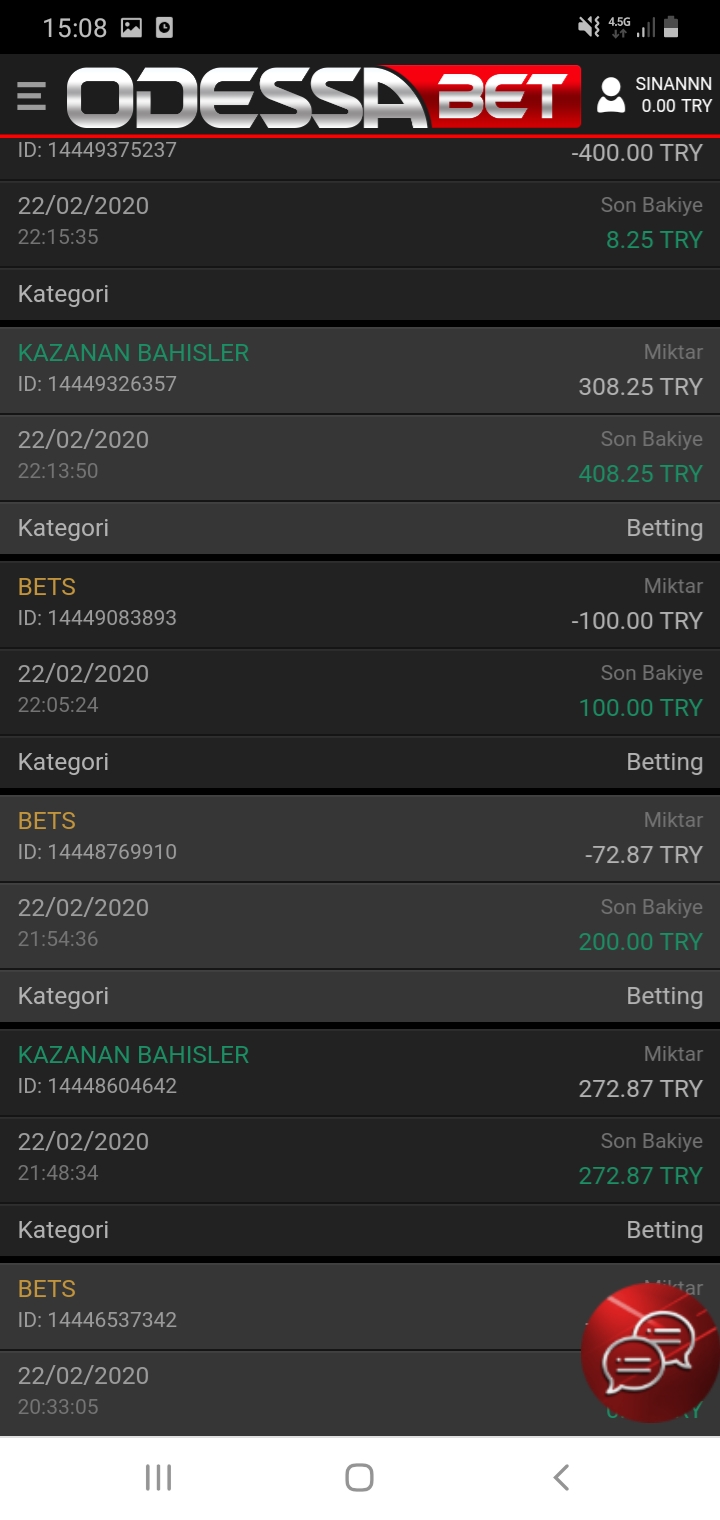Image resolution: width=720 pixels, height=1520 pixels.
Task: Open the hamburger drawer menu
Action: pos(32,96)
